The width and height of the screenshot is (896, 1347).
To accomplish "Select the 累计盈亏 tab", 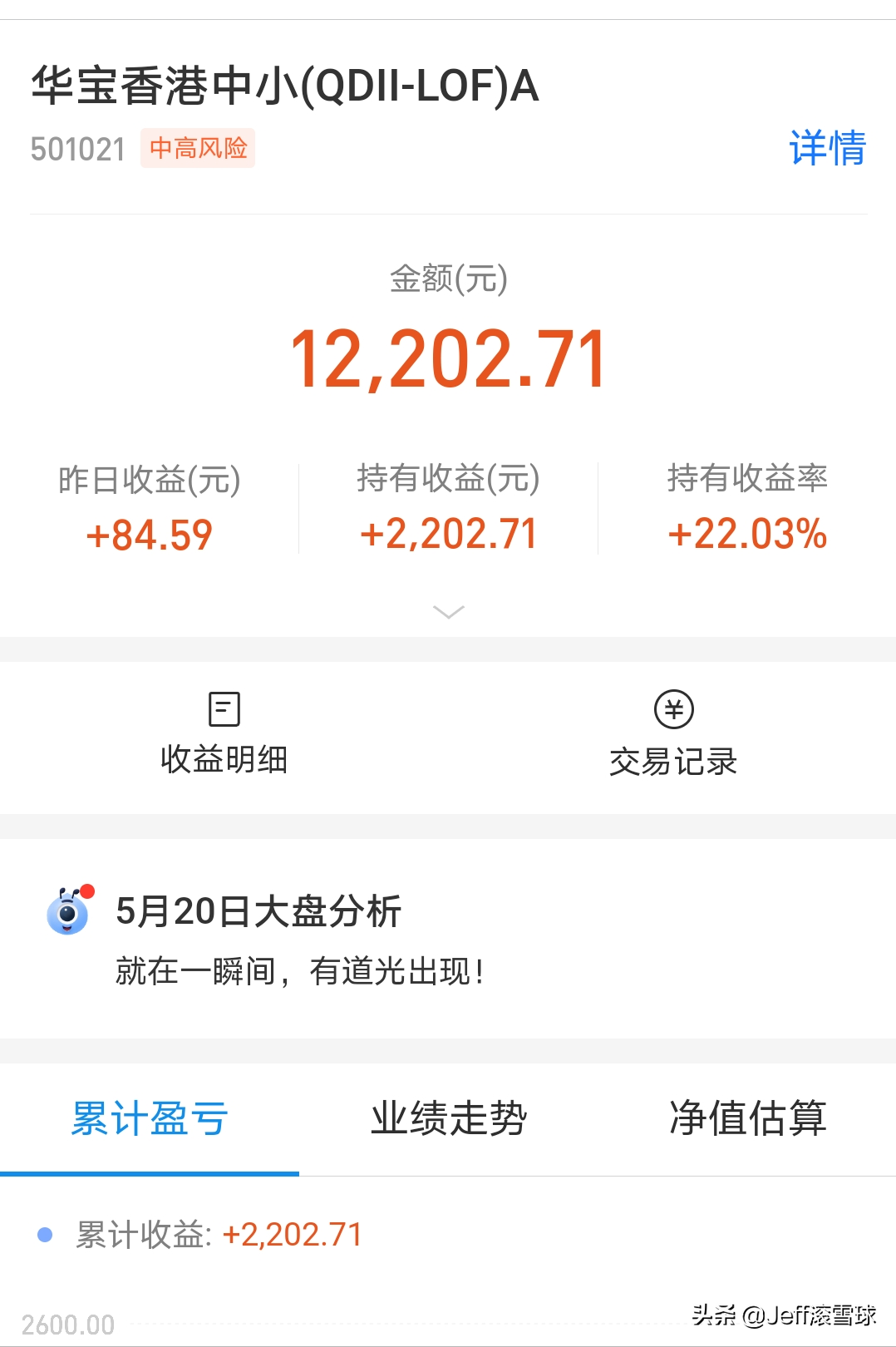I will [150, 1118].
